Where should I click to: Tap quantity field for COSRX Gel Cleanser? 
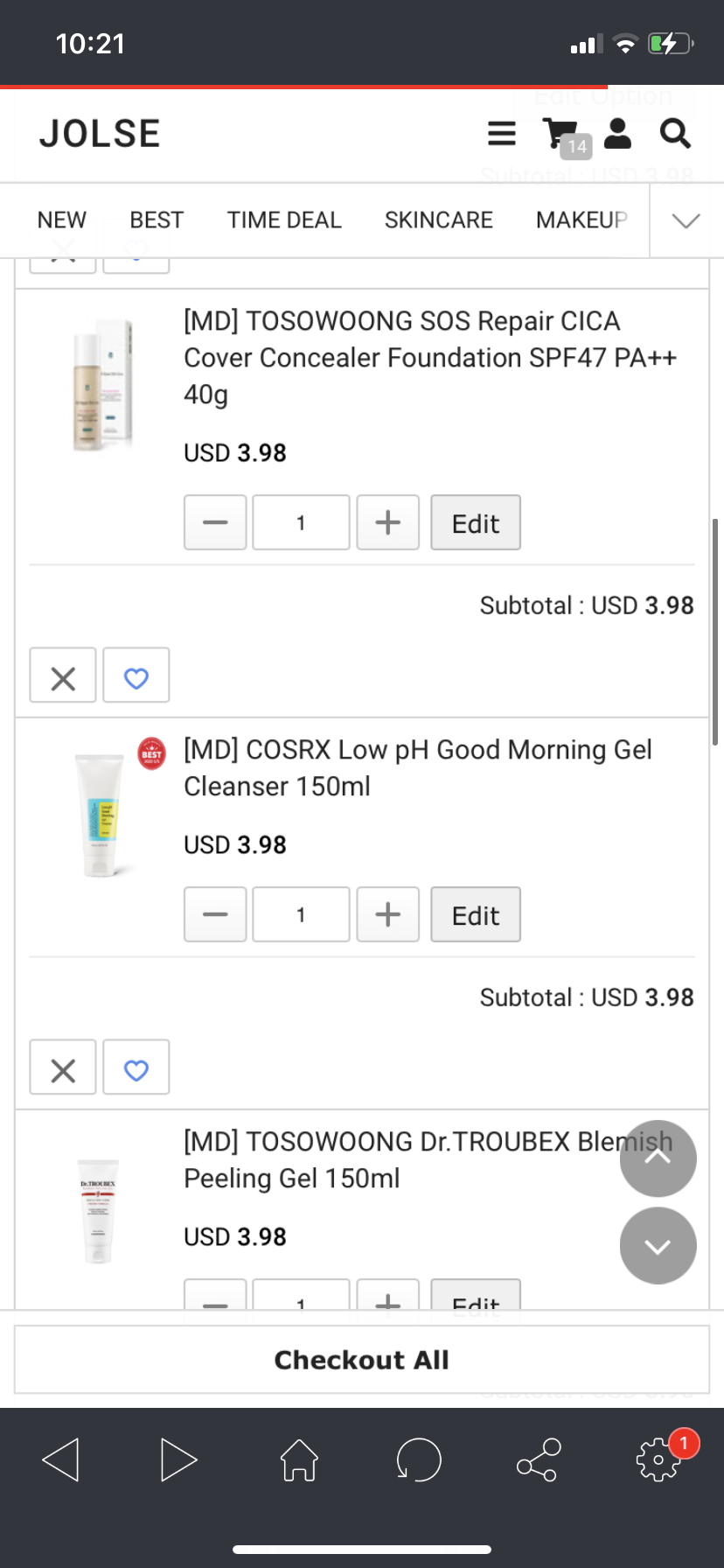pos(301,914)
